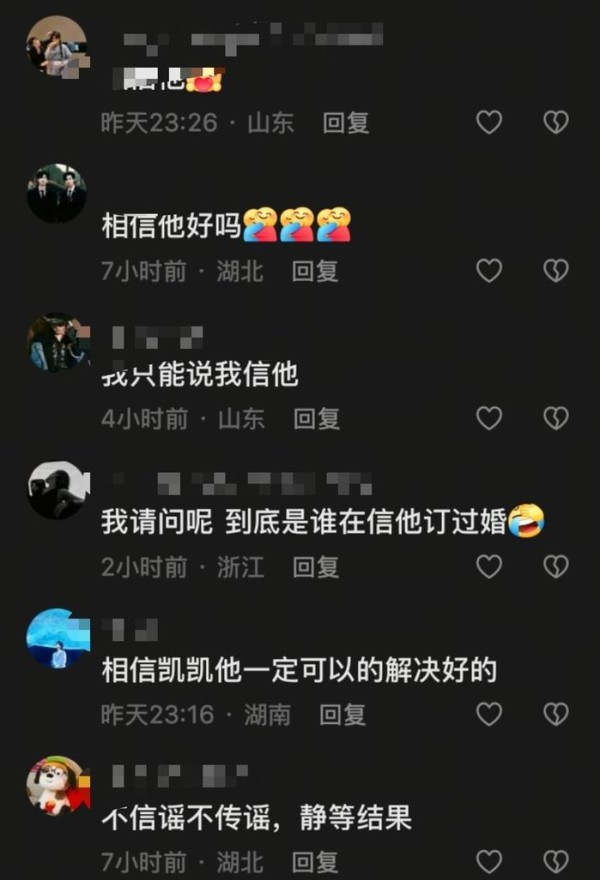Dislike the comment about 订过婚
Viewport: 600px width, 880px height.
[x=555, y=566]
